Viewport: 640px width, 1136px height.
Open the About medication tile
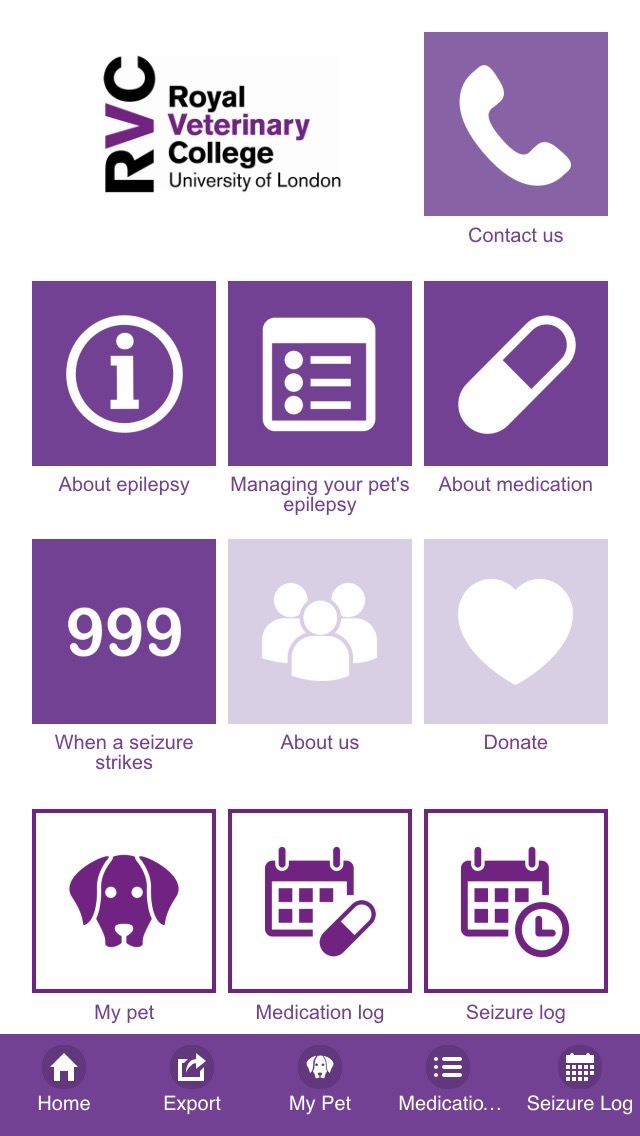[515, 373]
